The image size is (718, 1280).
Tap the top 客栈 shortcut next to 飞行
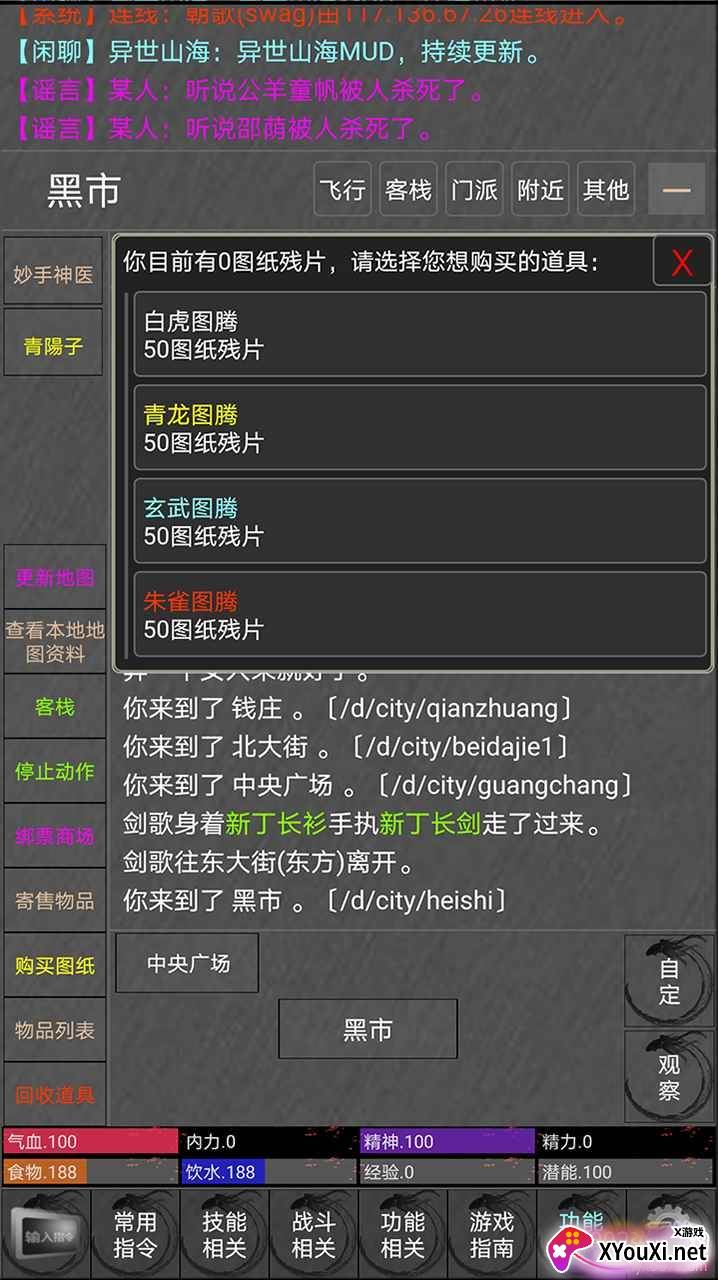408,189
